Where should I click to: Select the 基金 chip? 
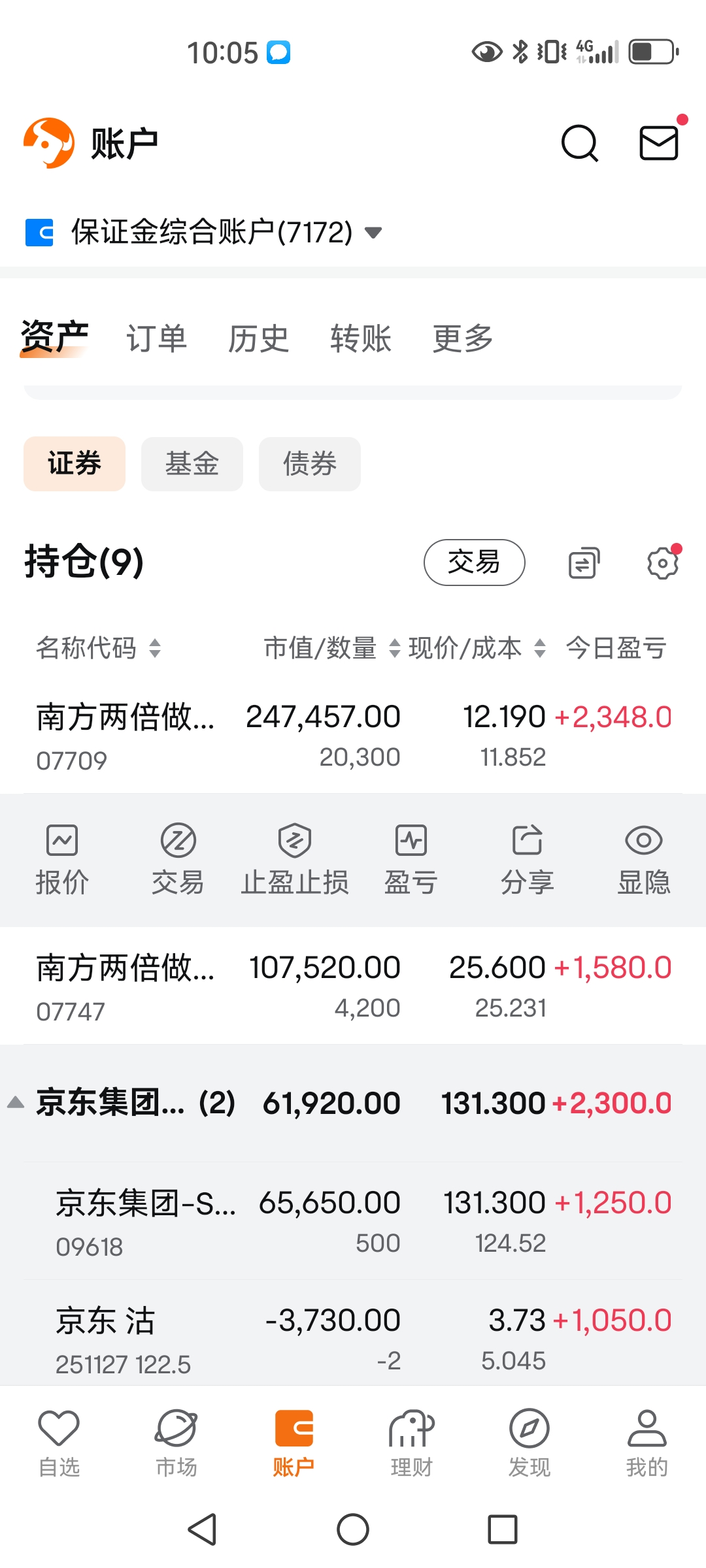[x=192, y=464]
